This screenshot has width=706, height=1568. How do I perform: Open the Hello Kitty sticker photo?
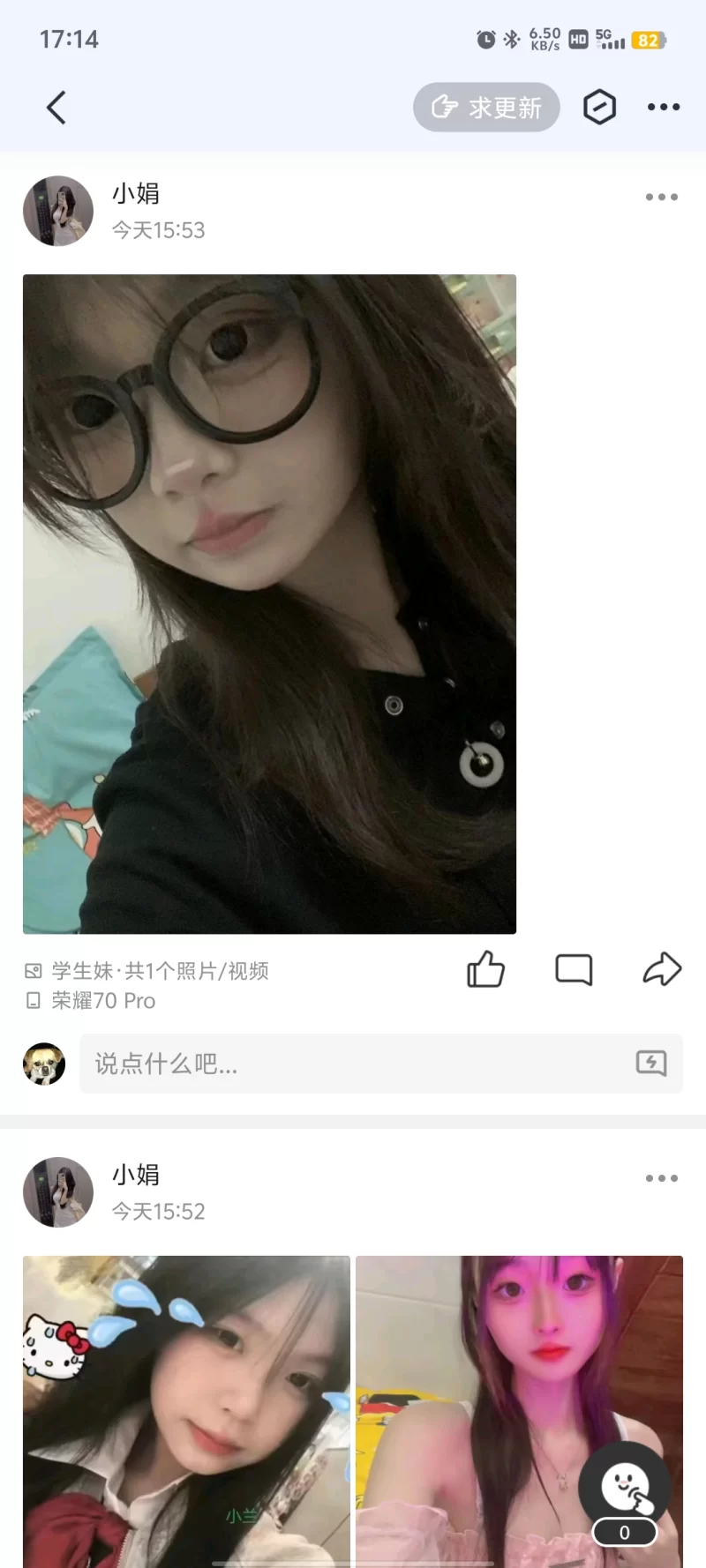pos(186,1411)
